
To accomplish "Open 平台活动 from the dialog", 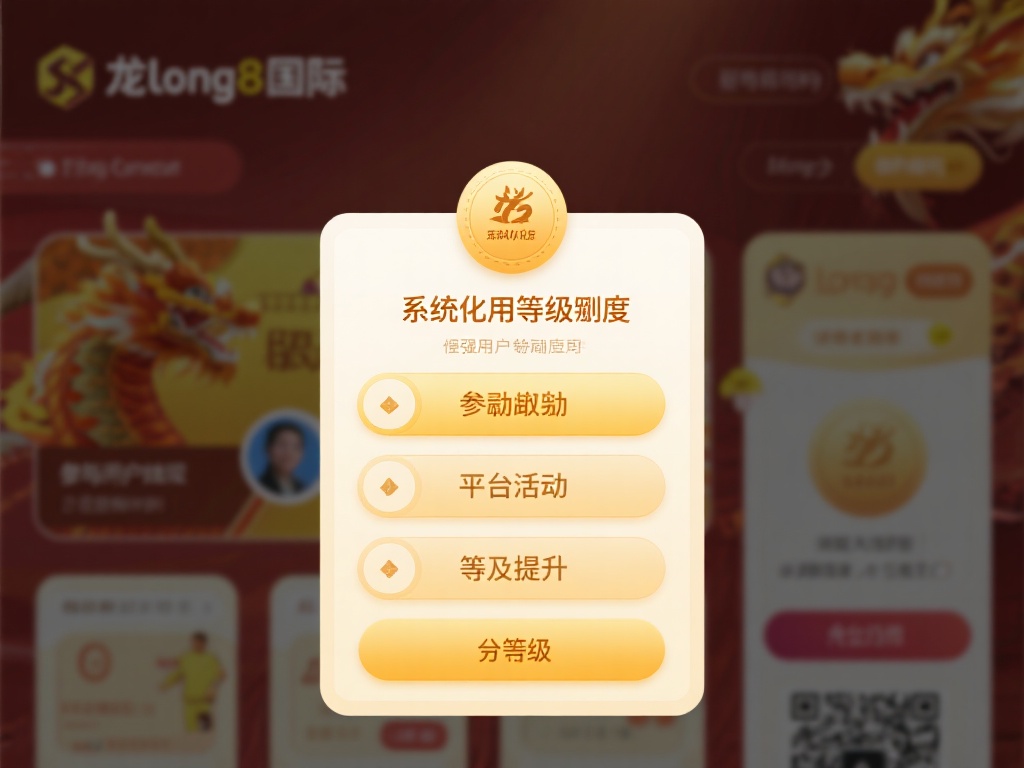I will 511,487.
